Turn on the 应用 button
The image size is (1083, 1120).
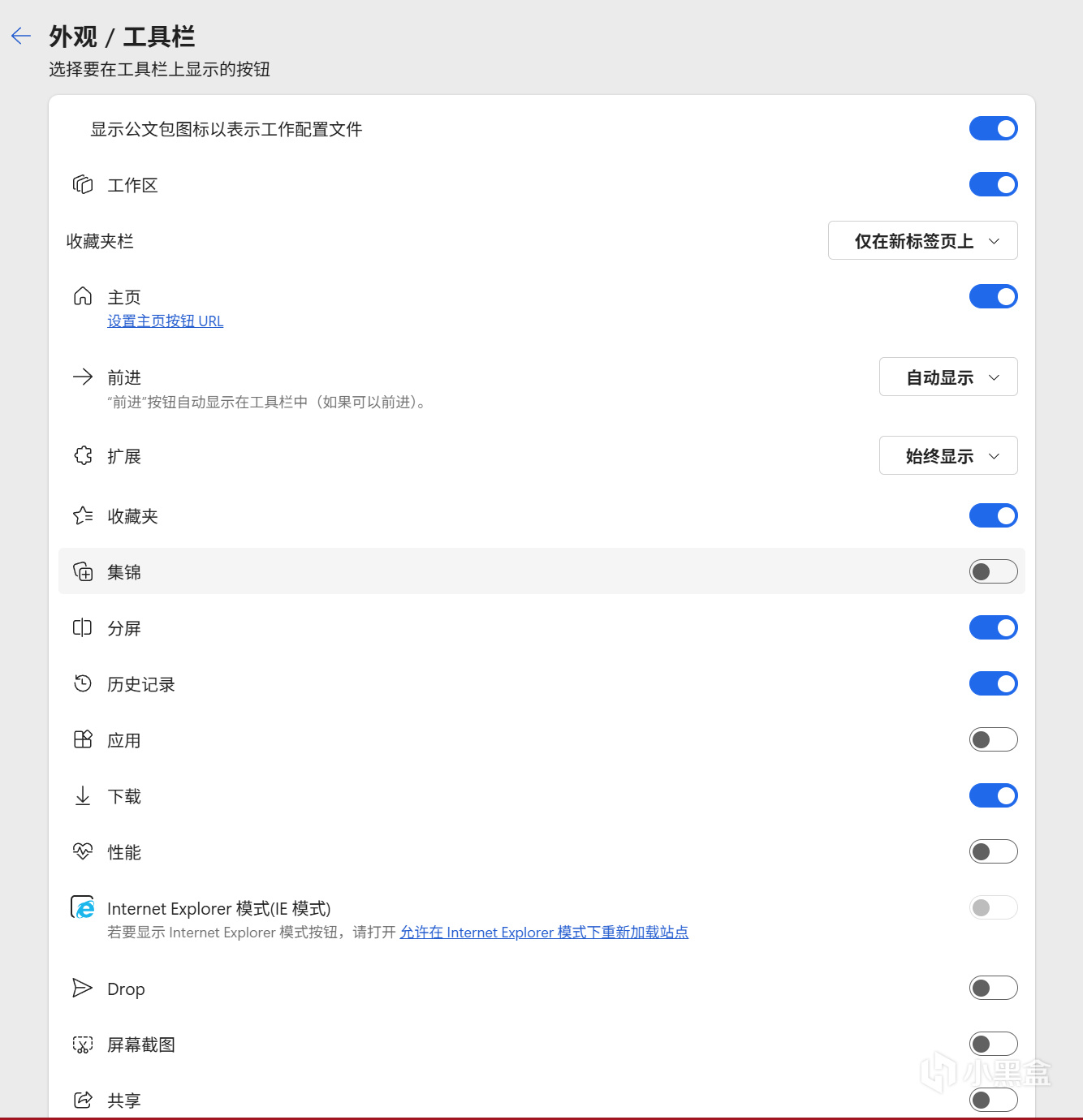[993, 739]
